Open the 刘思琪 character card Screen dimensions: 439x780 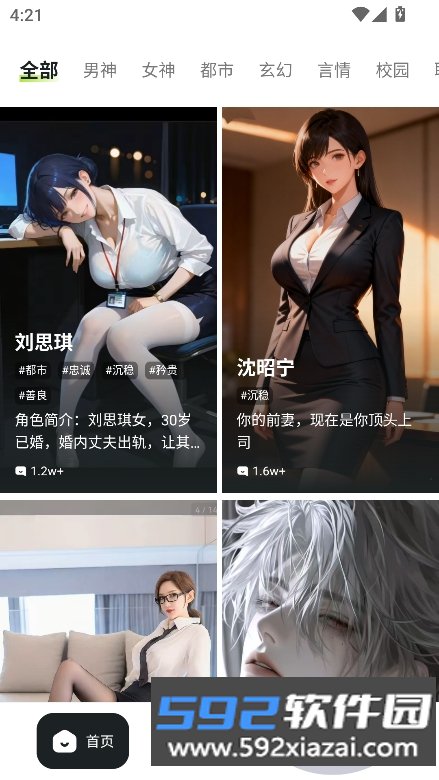[x=108, y=300]
